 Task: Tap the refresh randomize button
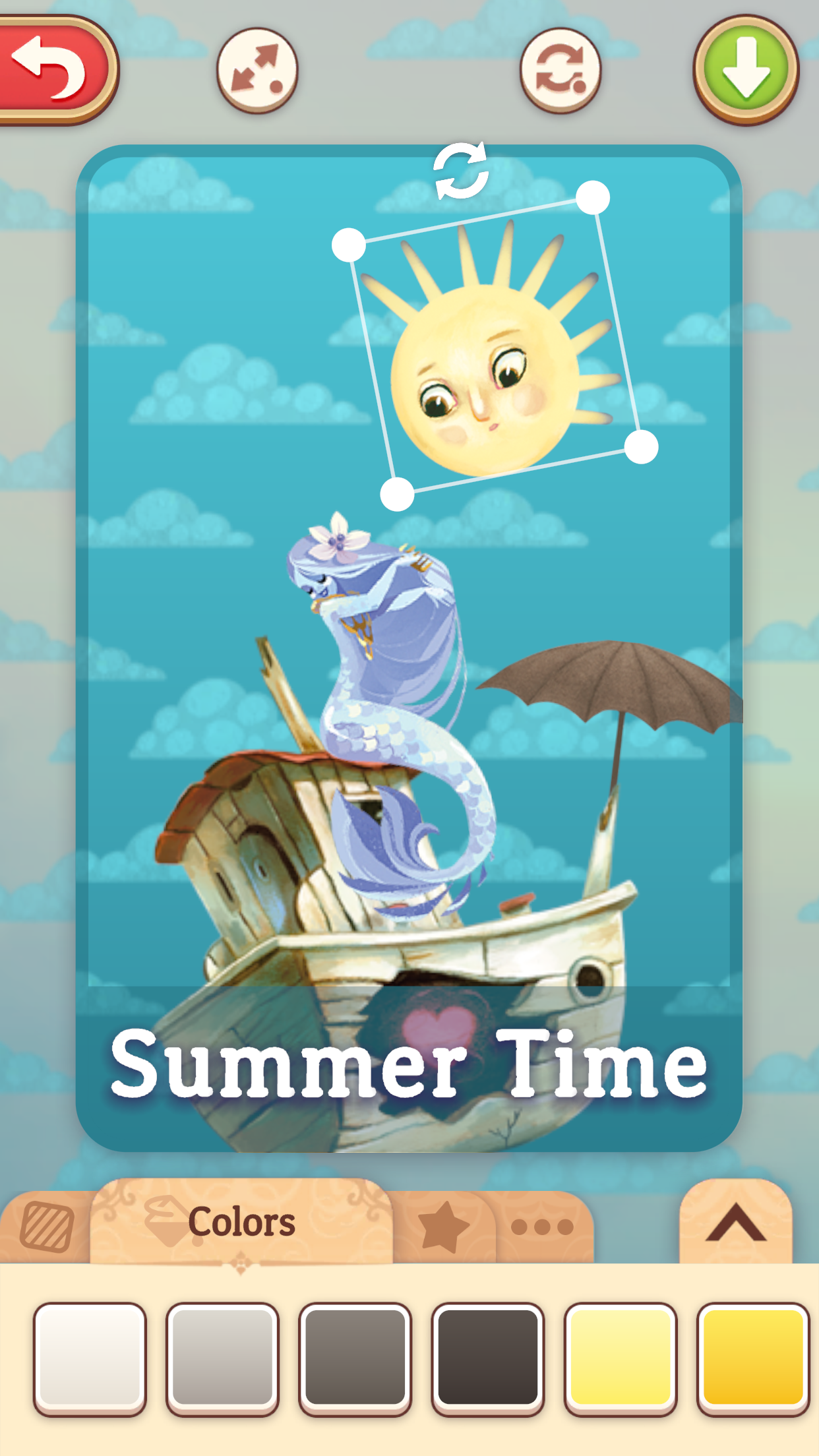tap(561, 70)
